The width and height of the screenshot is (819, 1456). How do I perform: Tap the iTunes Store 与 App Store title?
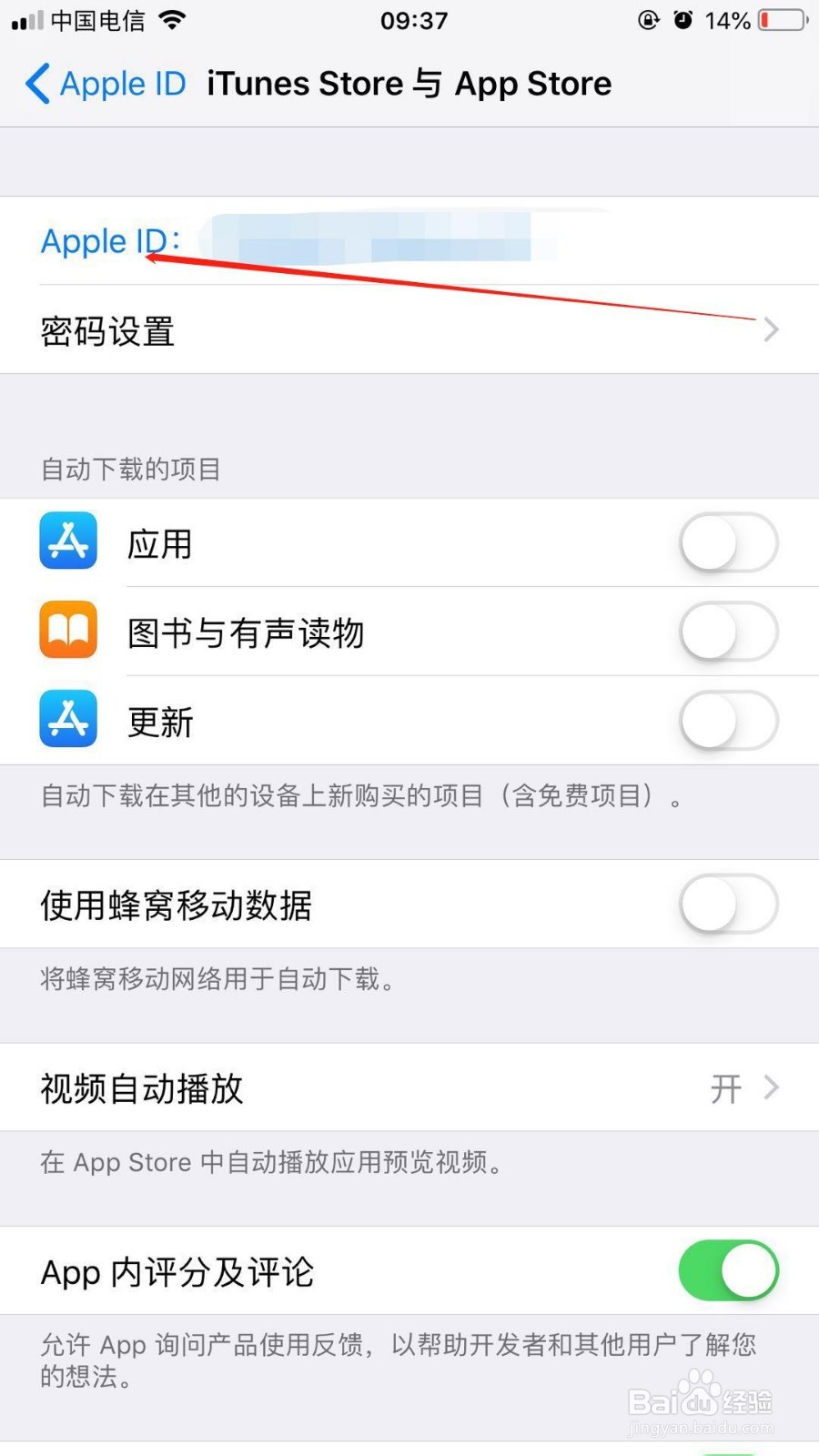coord(408,83)
